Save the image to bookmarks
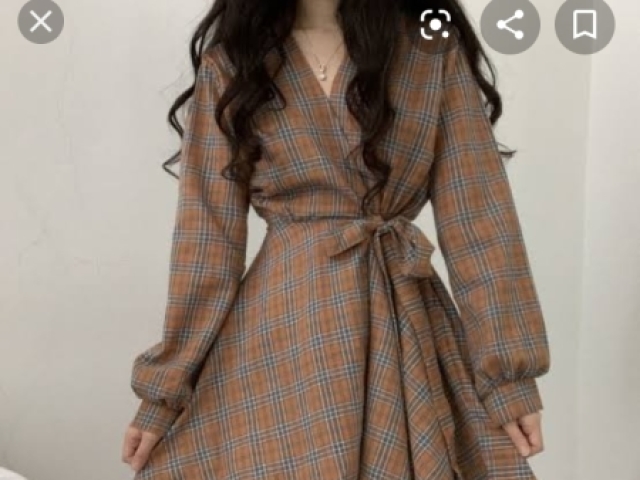 [584, 25]
